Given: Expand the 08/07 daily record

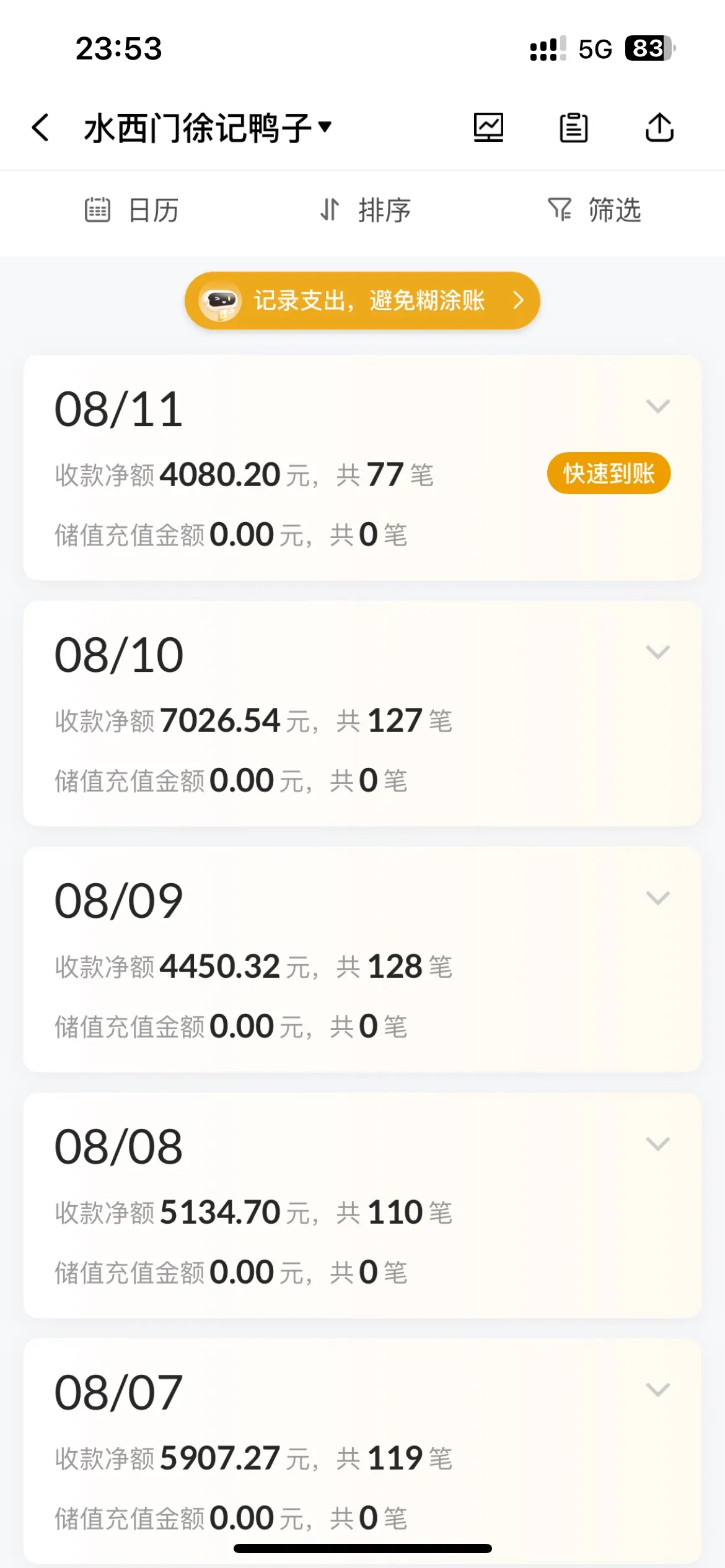Looking at the screenshot, I should point(657,1390).
